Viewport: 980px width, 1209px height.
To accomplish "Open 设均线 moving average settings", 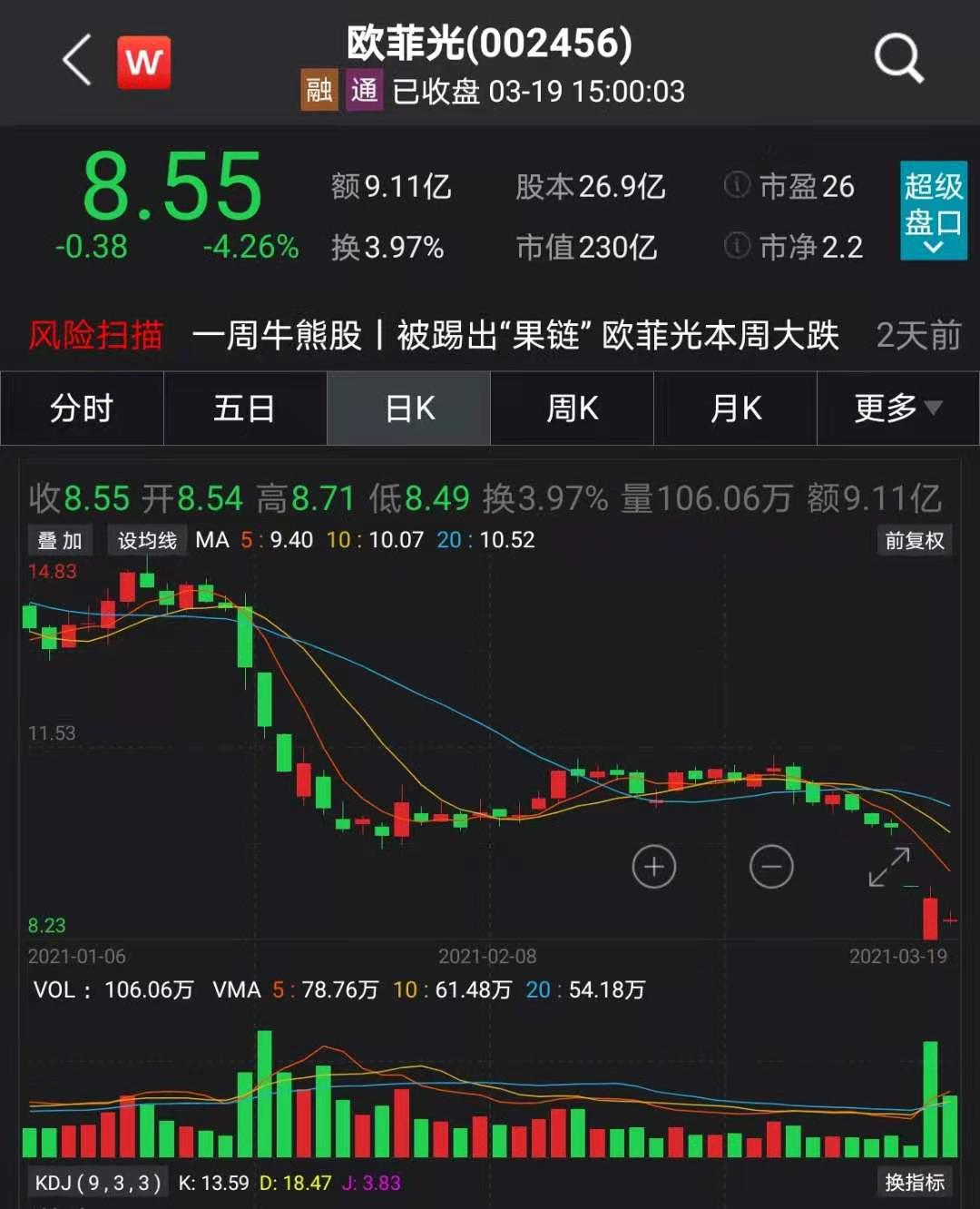I will coord(147,541).
